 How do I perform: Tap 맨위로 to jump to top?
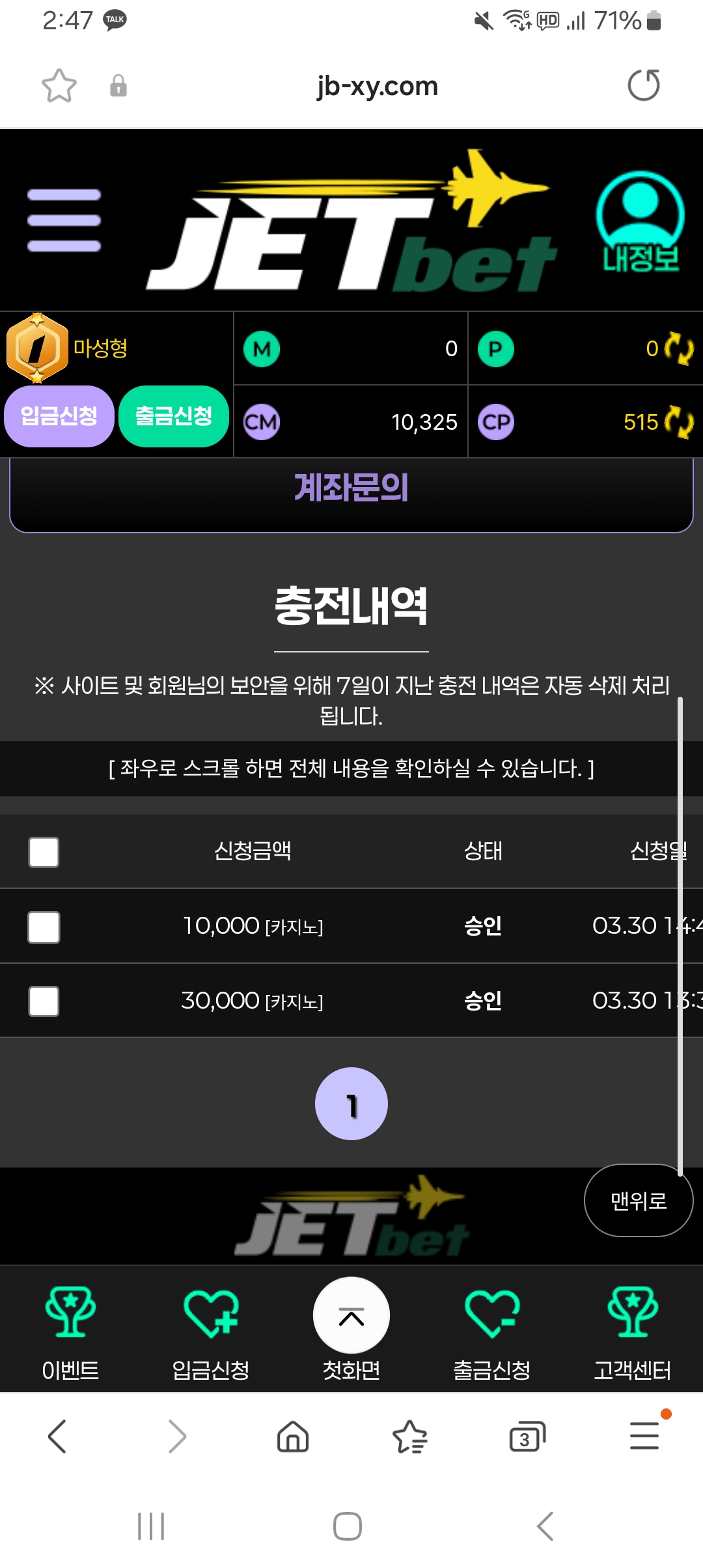coord(638,1201)
